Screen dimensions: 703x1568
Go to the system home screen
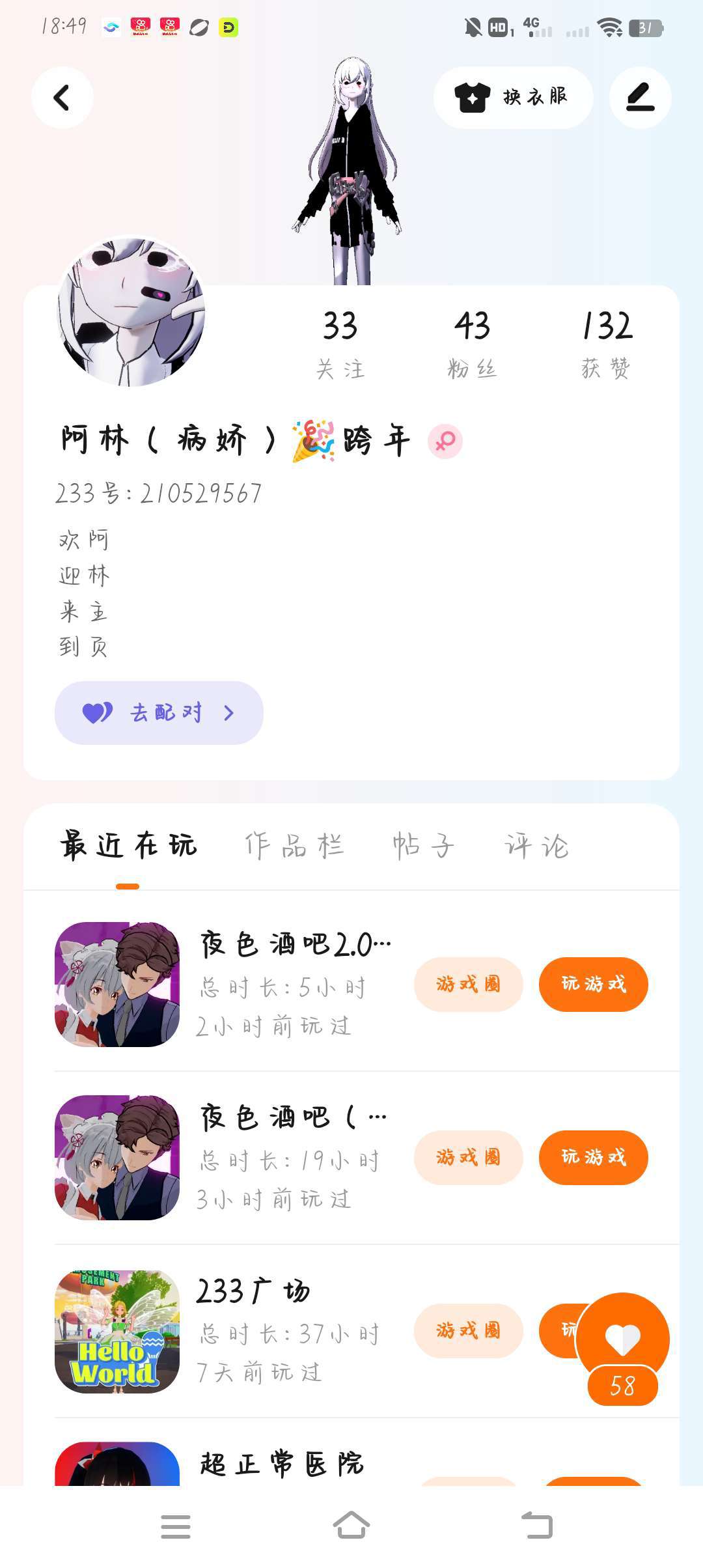tap(351, 1526)
